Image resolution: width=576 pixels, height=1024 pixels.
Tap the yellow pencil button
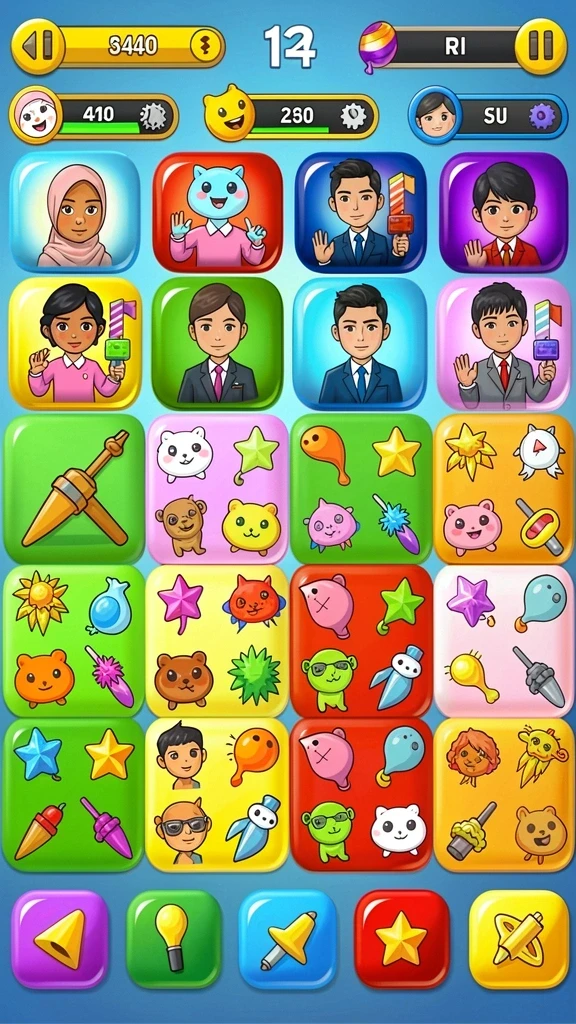coord(519,939)
